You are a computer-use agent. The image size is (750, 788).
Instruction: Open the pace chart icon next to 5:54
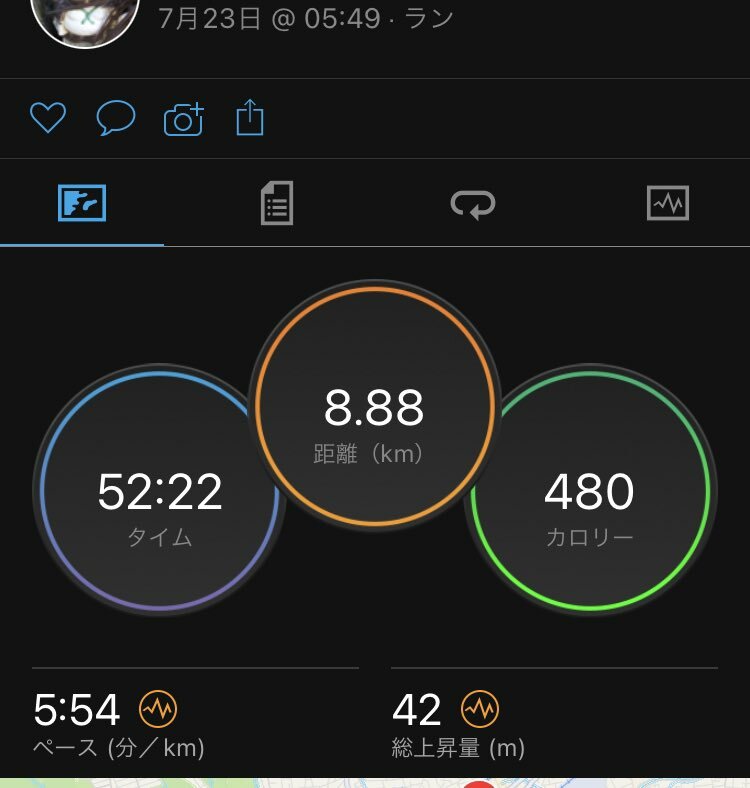pyautogui.click(x=158, y=710)
